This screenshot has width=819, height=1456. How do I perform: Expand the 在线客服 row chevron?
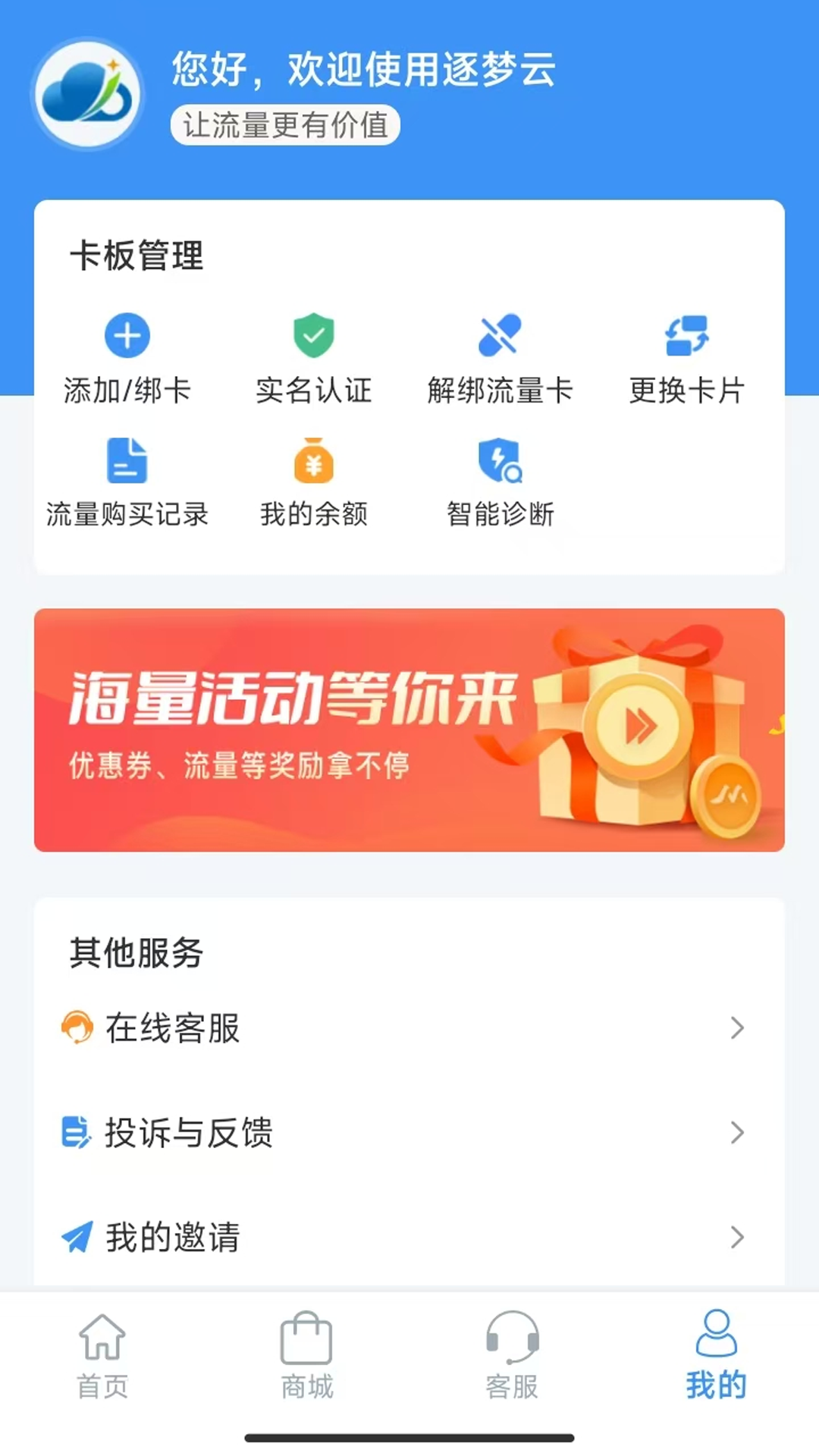(736, 1028)
